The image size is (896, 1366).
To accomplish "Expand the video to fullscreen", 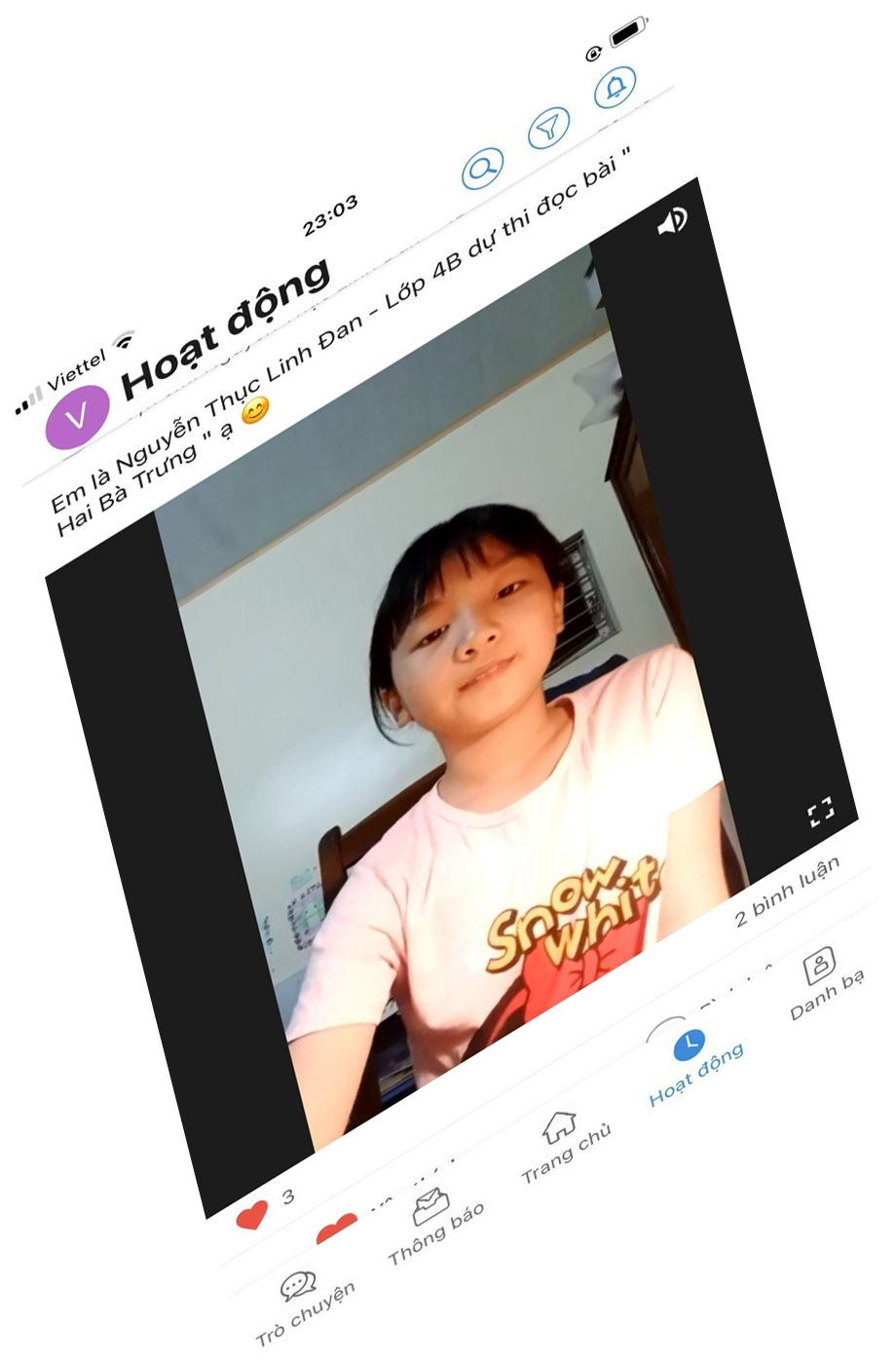I will click(821, 811).
